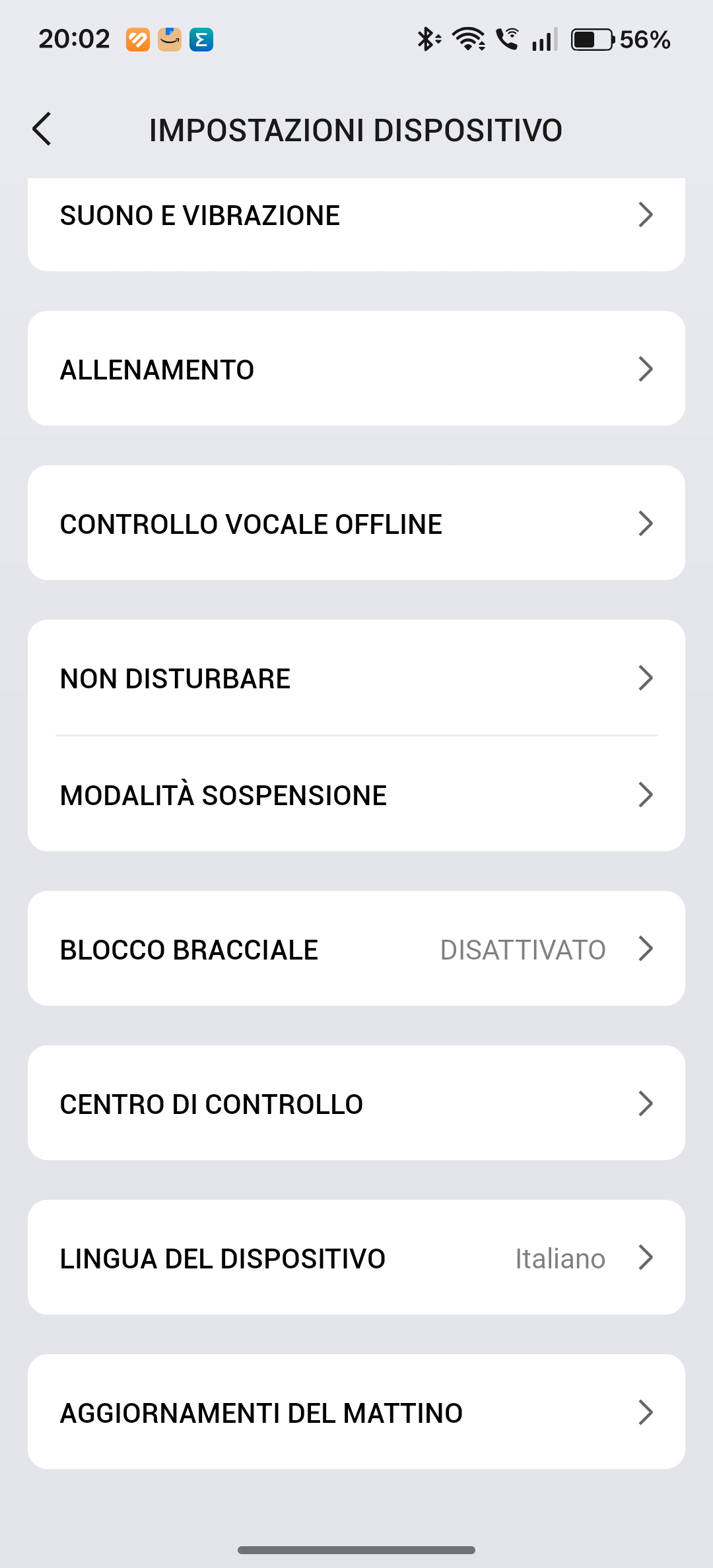713x1568 pixels.
Task: Open Centro di Controllo
Action: 356,1103
